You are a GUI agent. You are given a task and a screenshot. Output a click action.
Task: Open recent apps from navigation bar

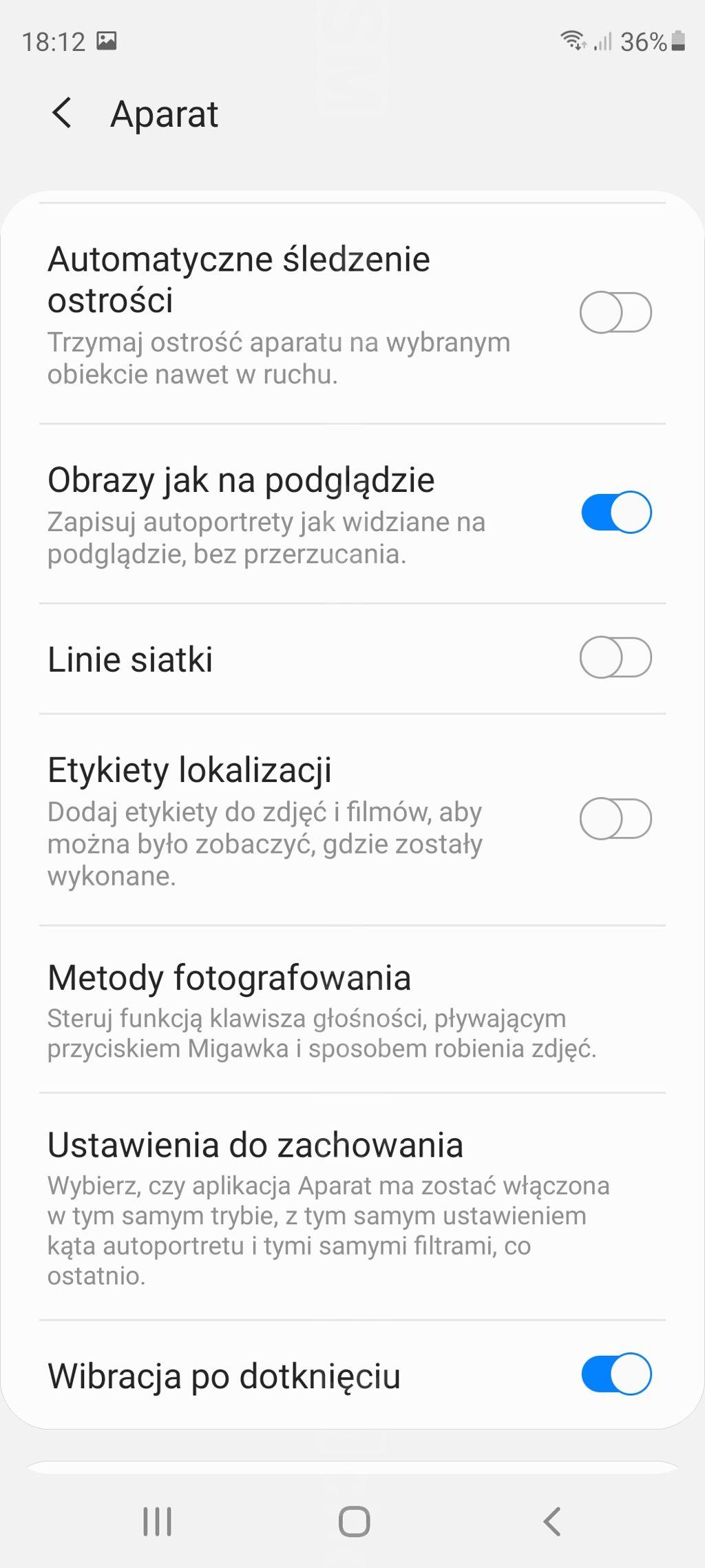157,1521
